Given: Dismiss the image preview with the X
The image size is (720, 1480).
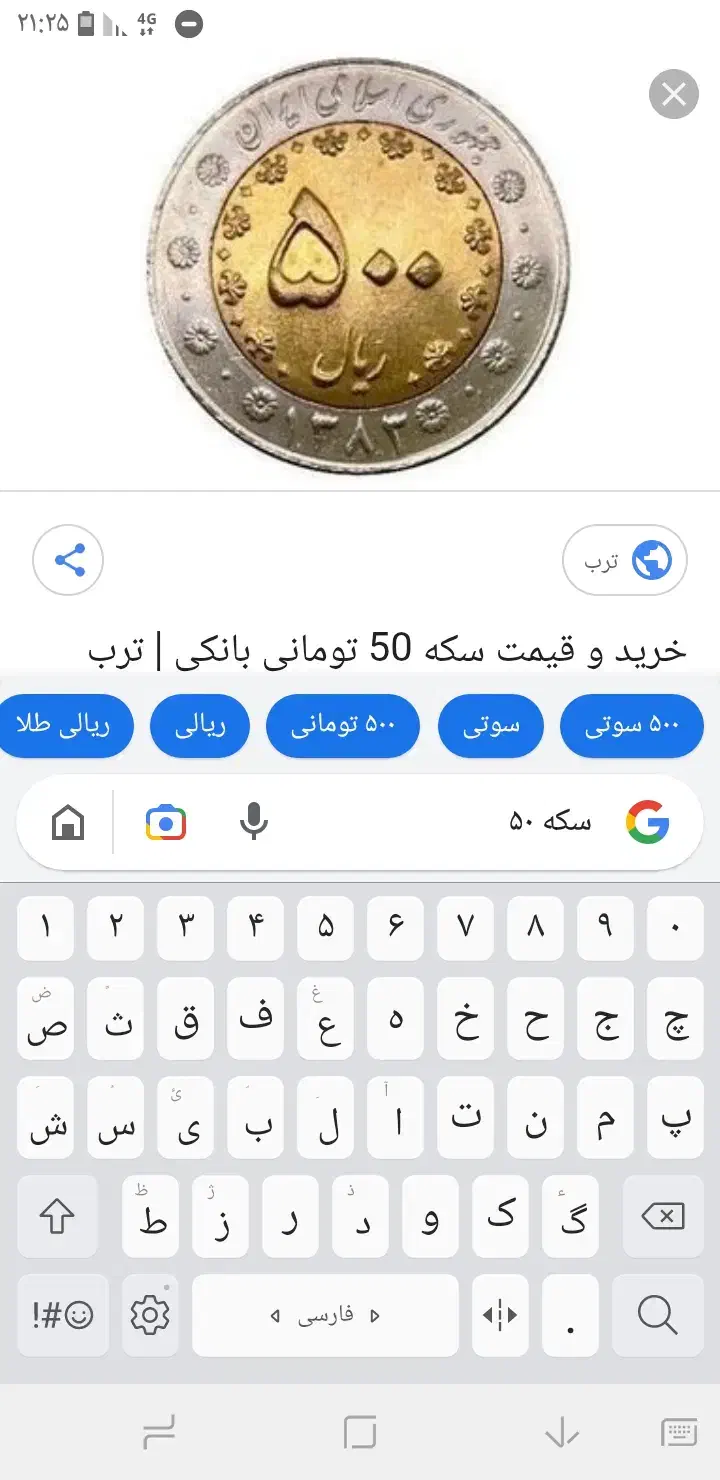Looking at the screenshot, I should (x=674, y=95).
